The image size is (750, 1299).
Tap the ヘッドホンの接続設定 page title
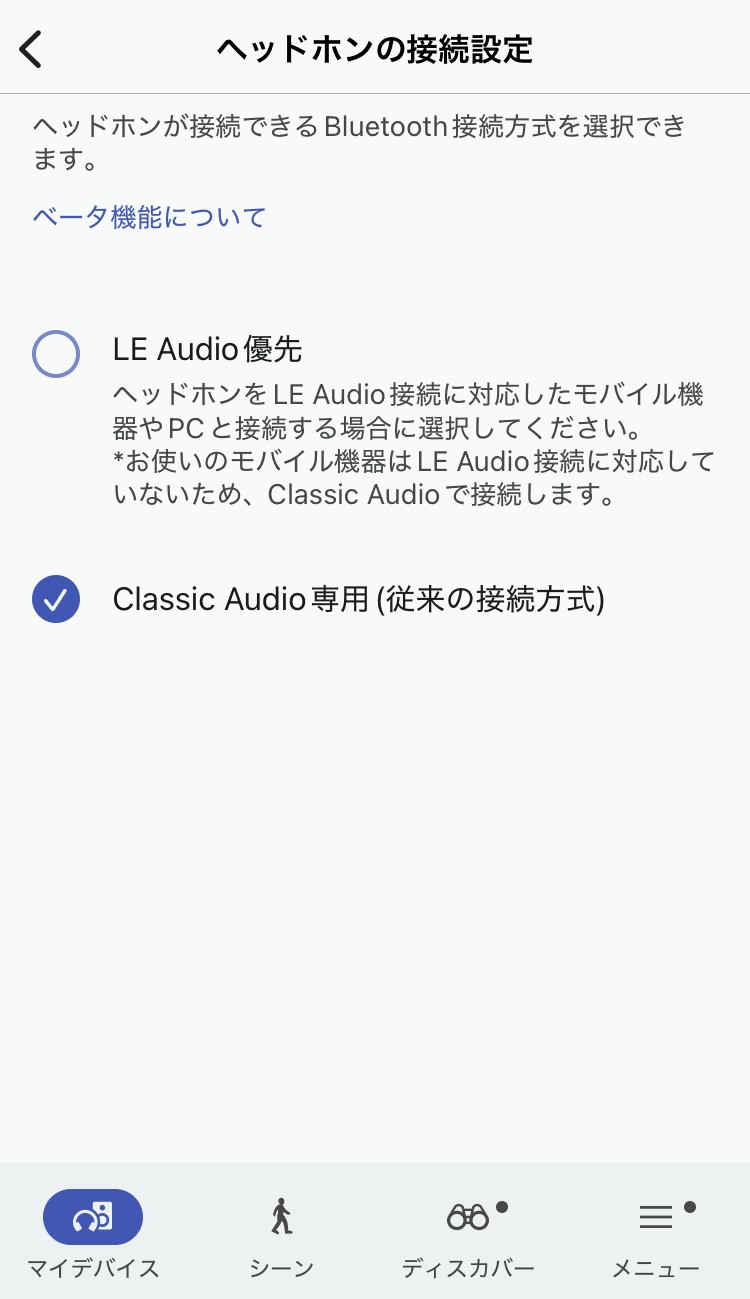tap(374, 48)
